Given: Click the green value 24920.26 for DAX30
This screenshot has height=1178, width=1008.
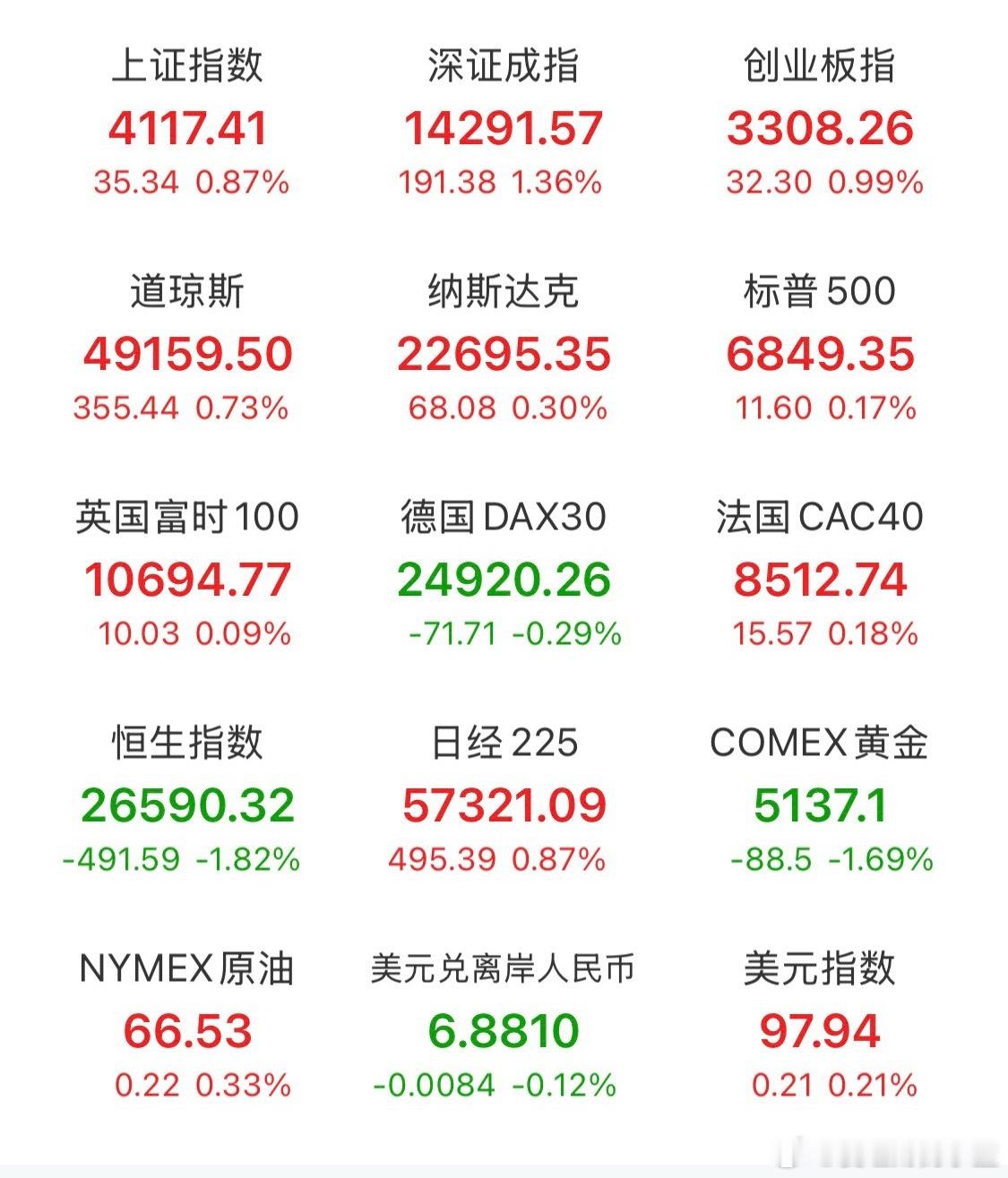Looking at the screenshot, I should pos(504,580).
